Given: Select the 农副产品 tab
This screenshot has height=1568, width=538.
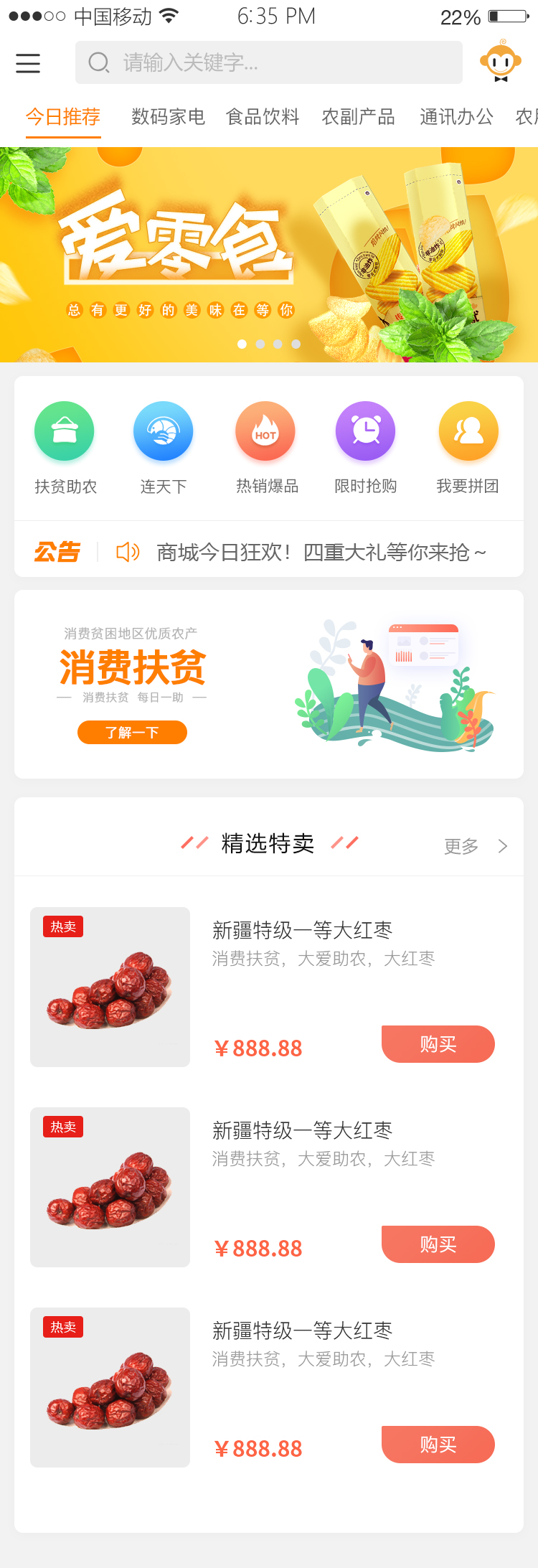Looking at the screenshot, I should [x=359, y=117].
